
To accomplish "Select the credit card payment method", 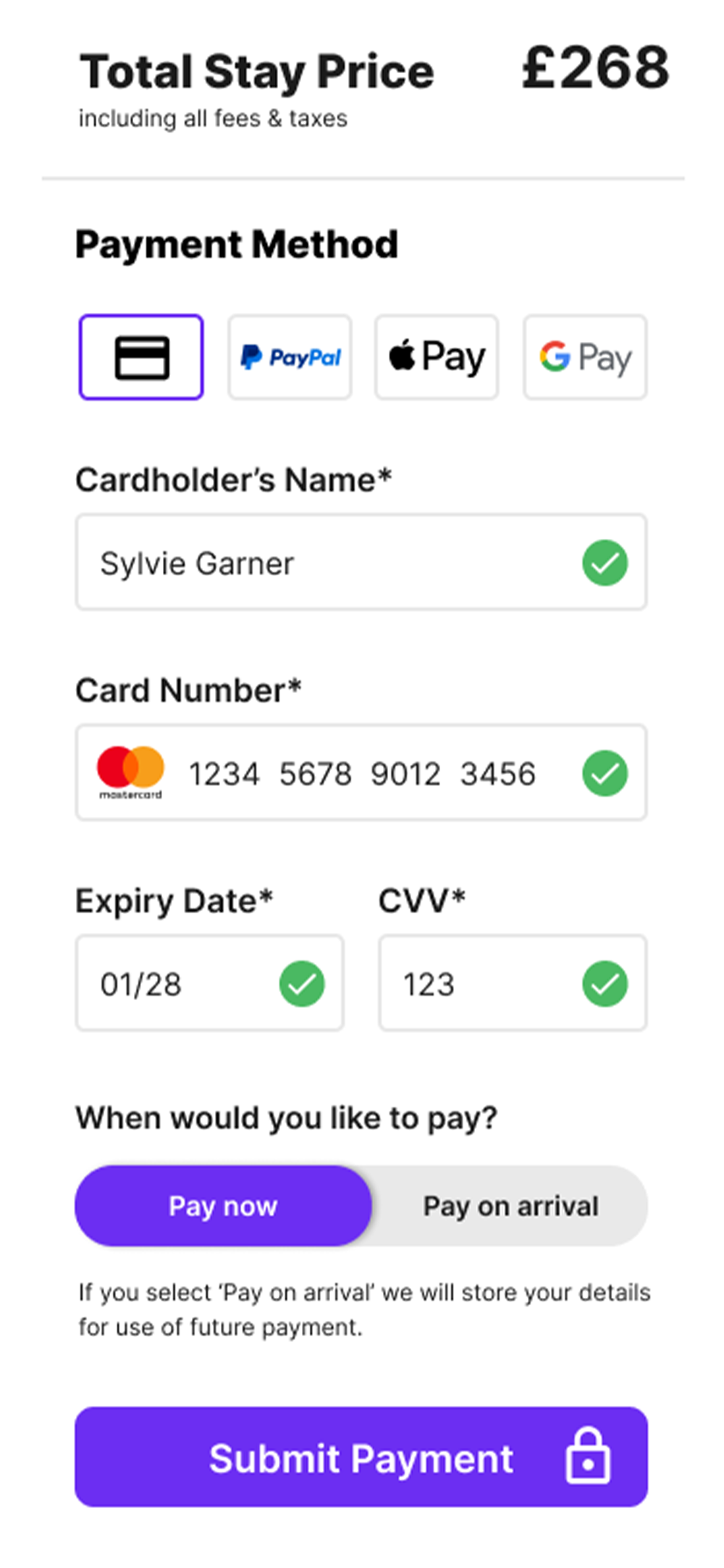I will (x=141, y=357).
